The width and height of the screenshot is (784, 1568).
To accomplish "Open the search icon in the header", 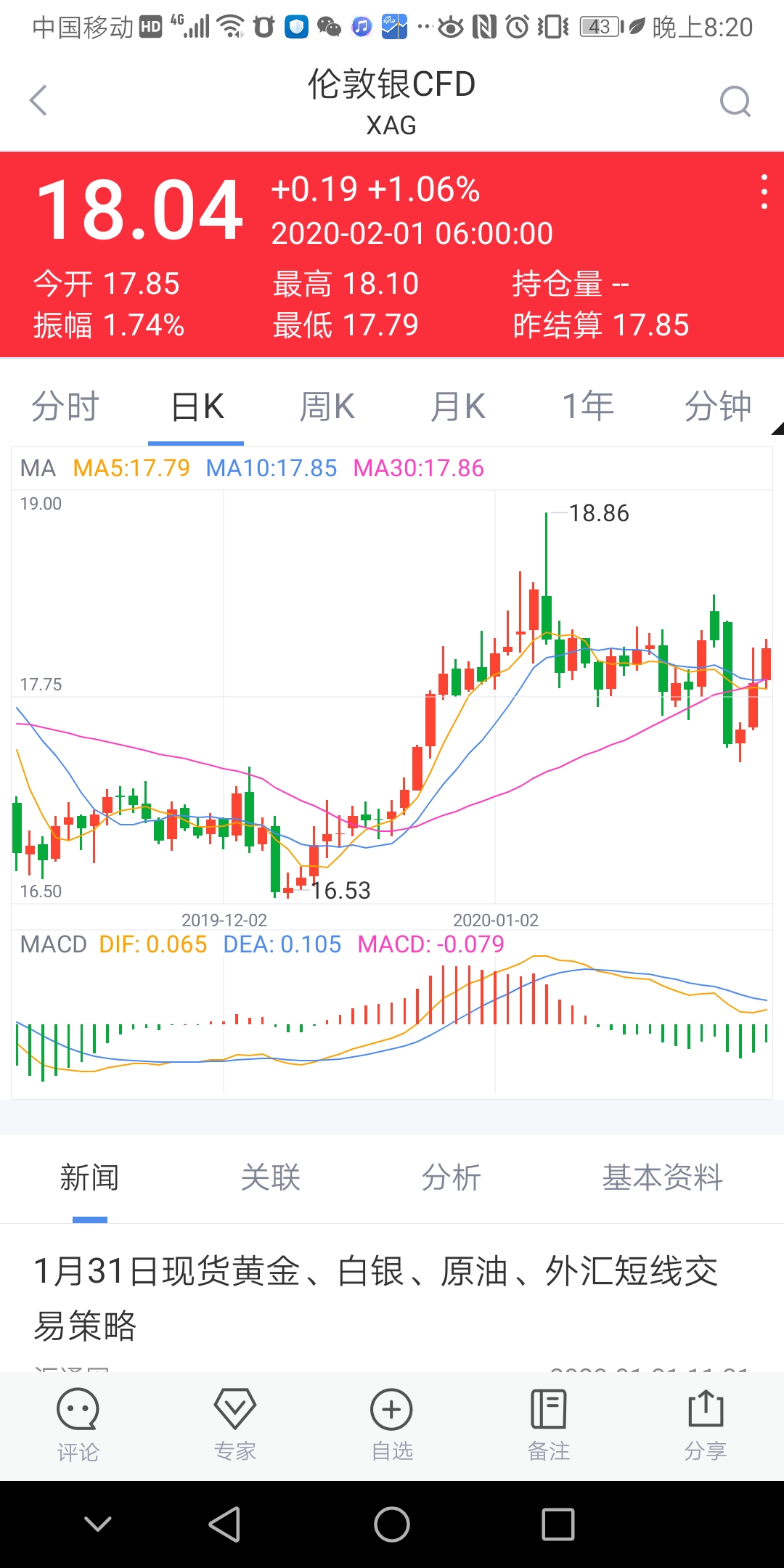I will 735,102.
